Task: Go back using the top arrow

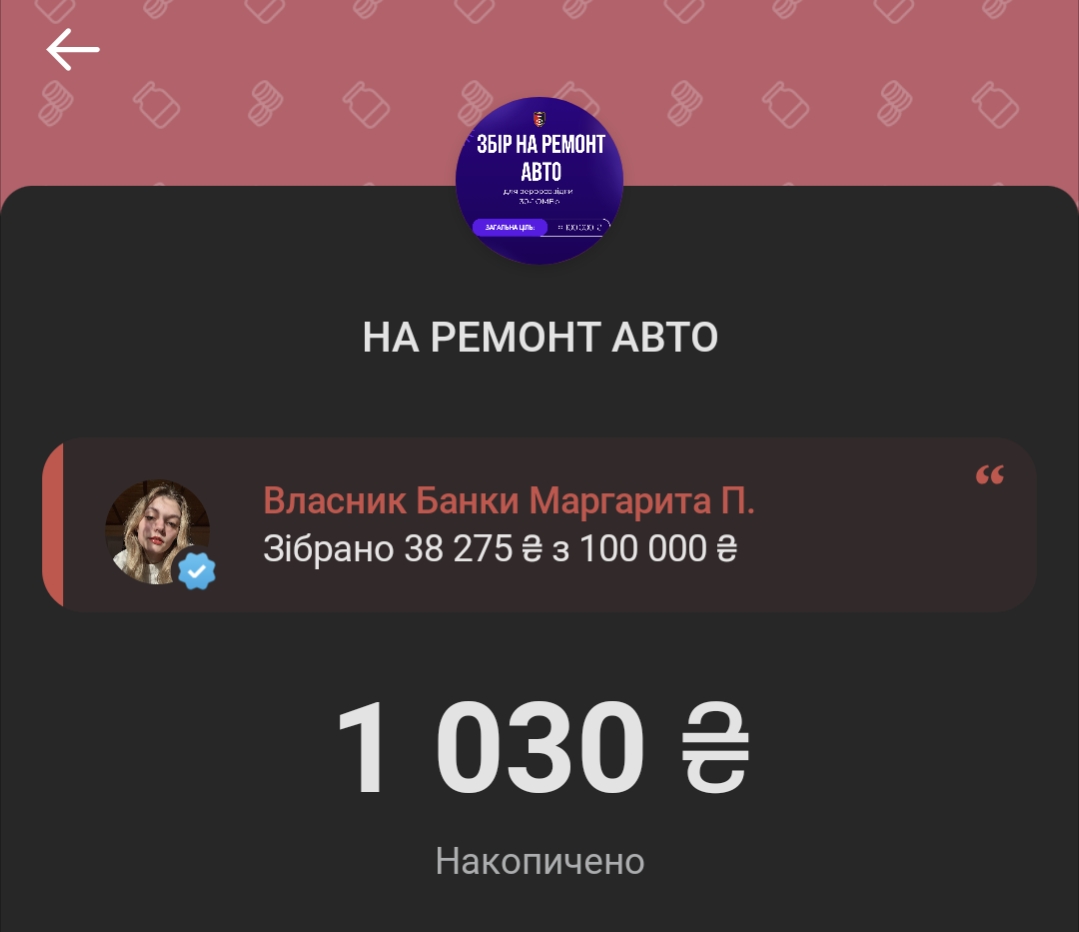Action: 72,49
